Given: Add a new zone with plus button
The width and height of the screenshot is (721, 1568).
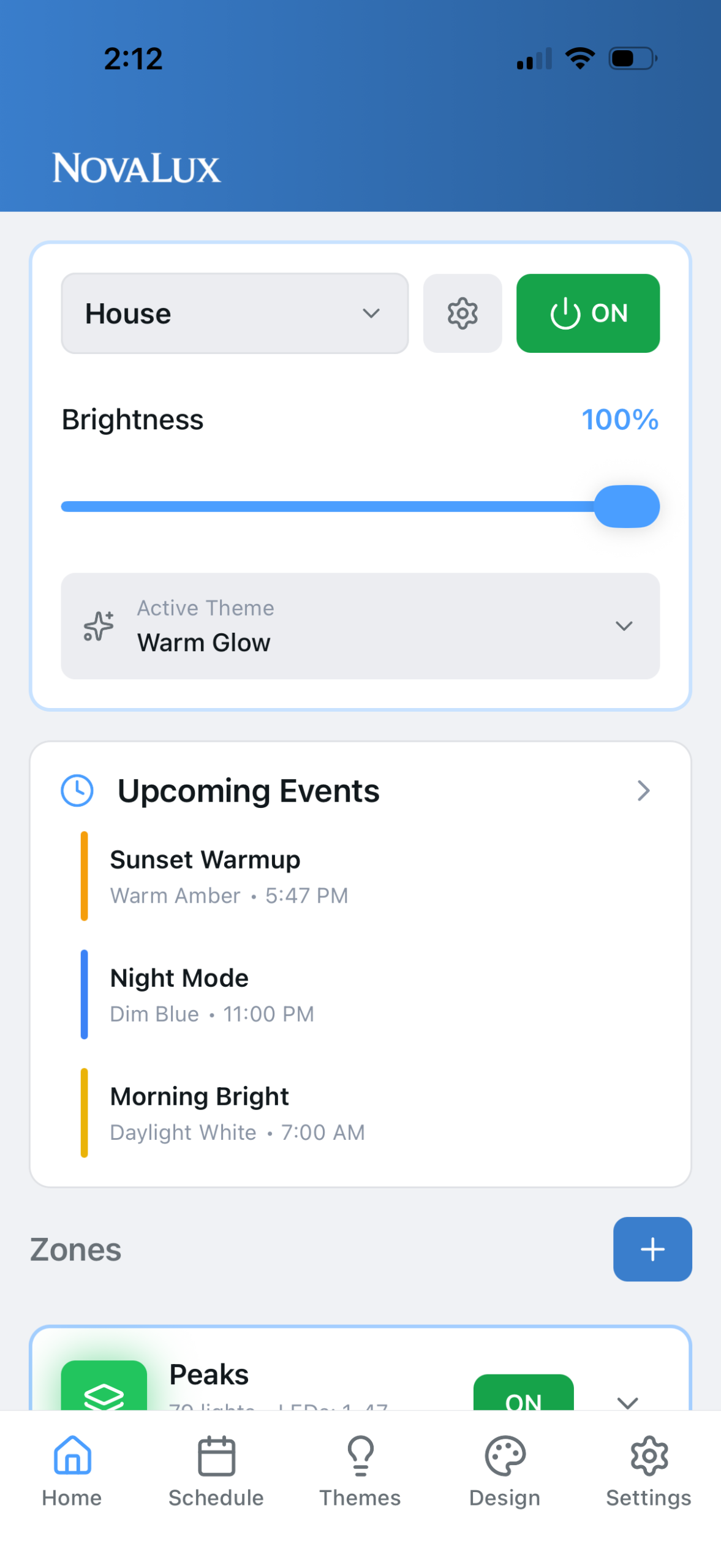Looking at the screenshot, I should 652,1249.
